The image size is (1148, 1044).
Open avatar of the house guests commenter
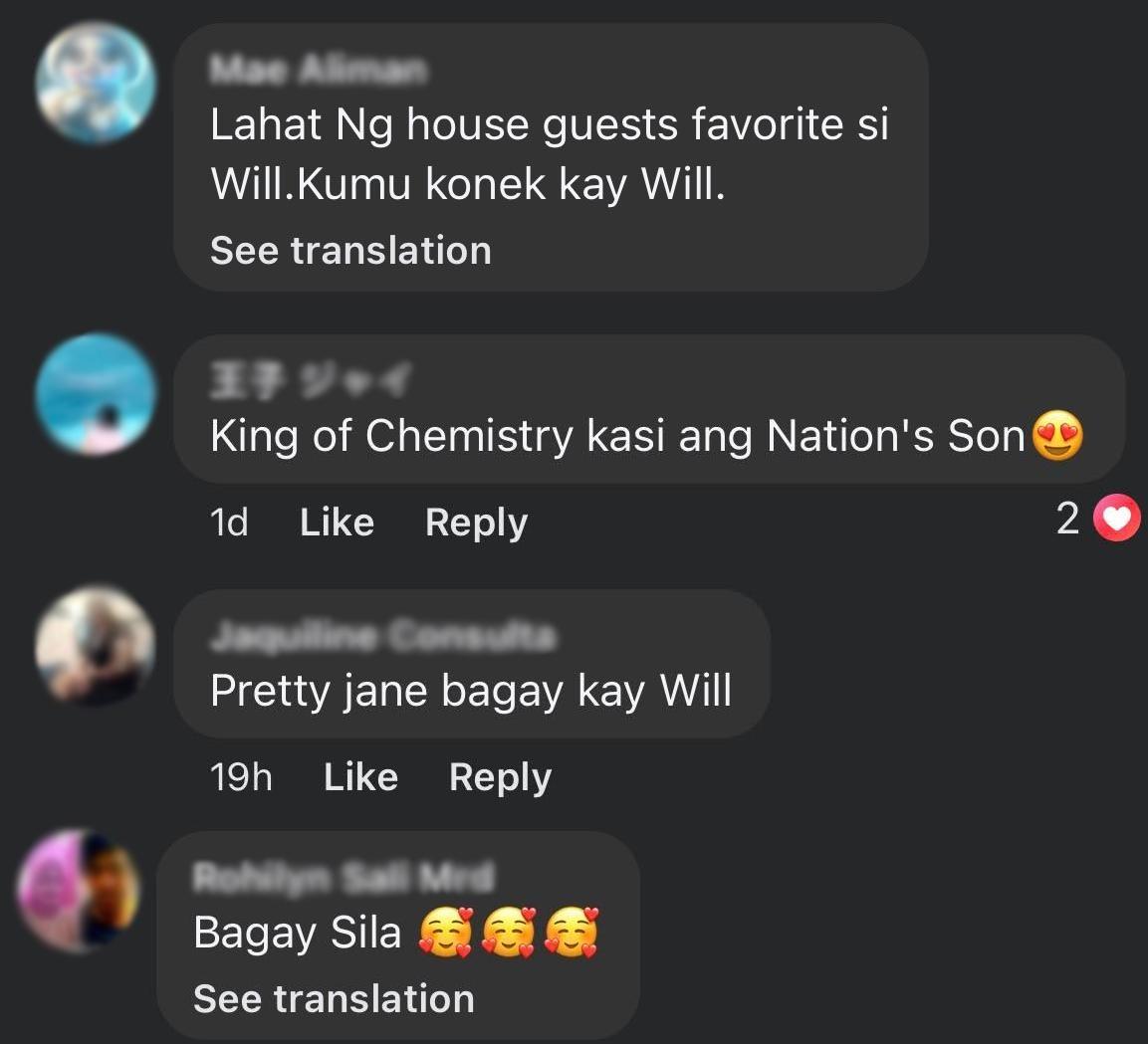(x=96, y=85)
